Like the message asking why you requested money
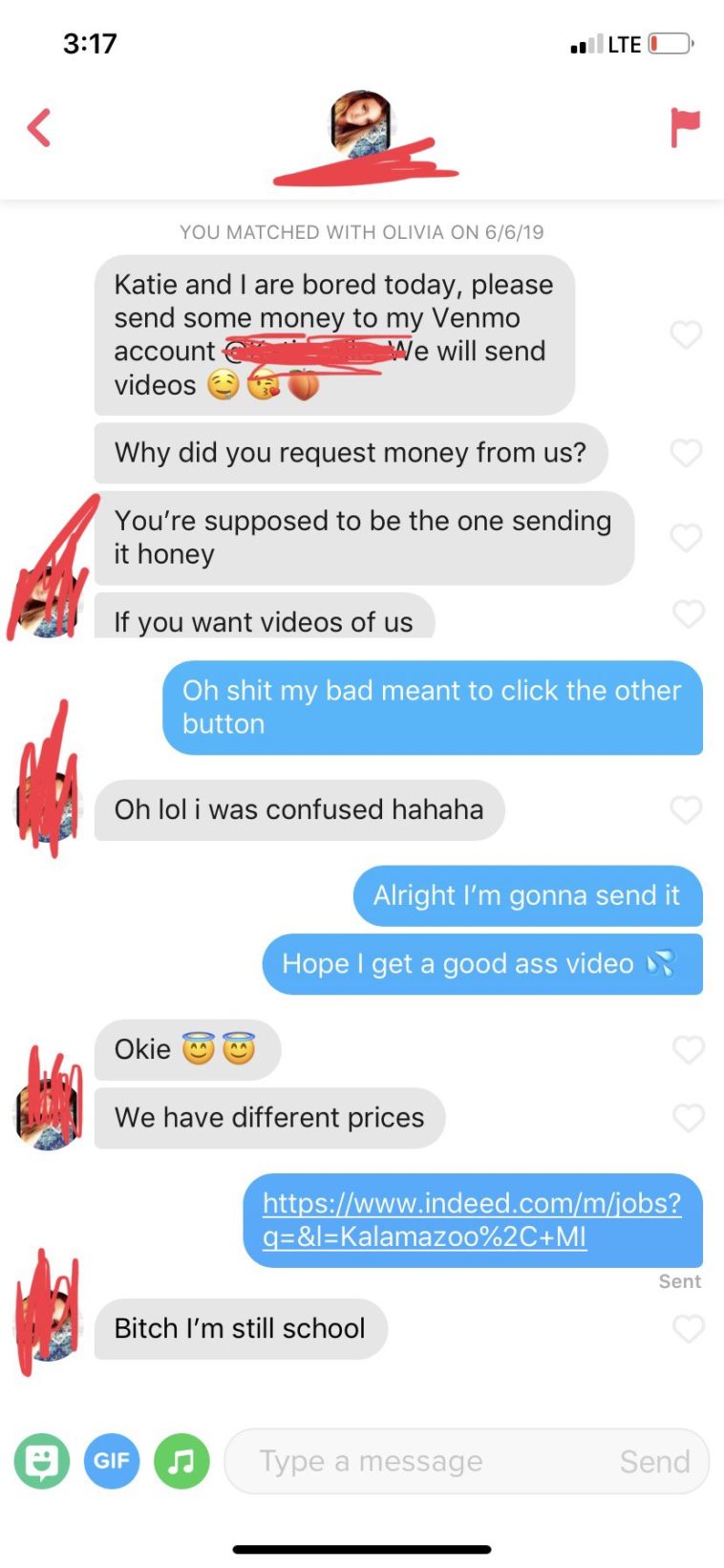Viewport: 724px width, 1568px height. 686,452
